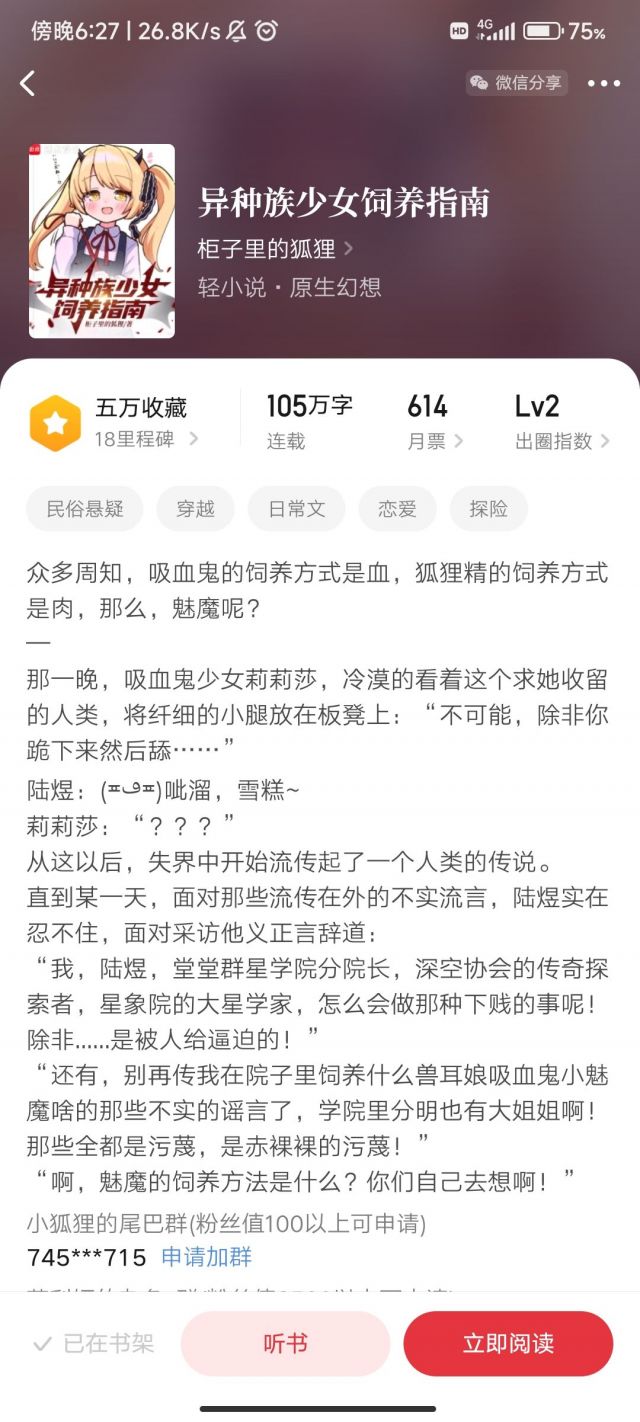The image size is (640, 1422).
Task: Open the three-dot overflow menu
Action: [x=604, y=83]
